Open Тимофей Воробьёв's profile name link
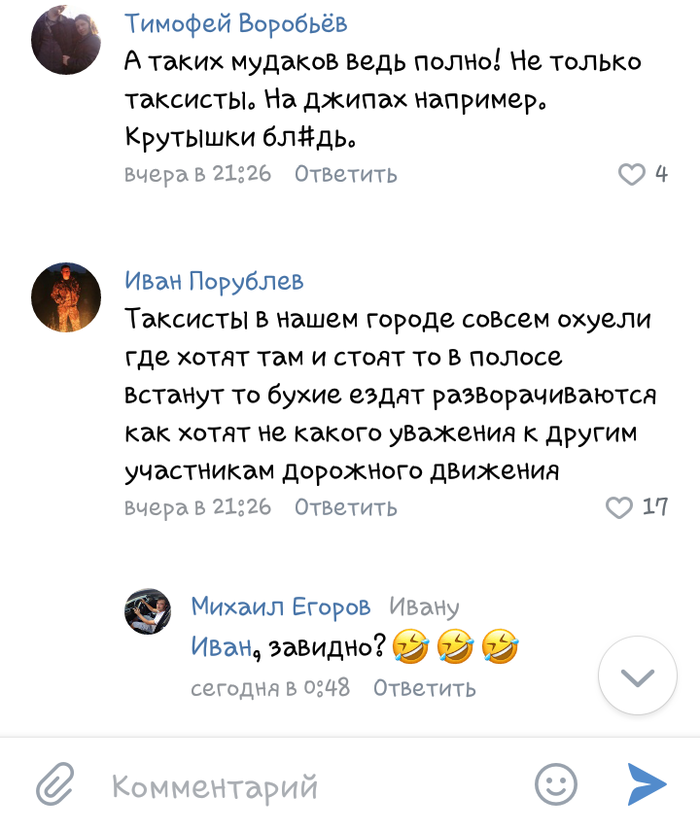Screen dimensions: 700x831 coord(236,24)
